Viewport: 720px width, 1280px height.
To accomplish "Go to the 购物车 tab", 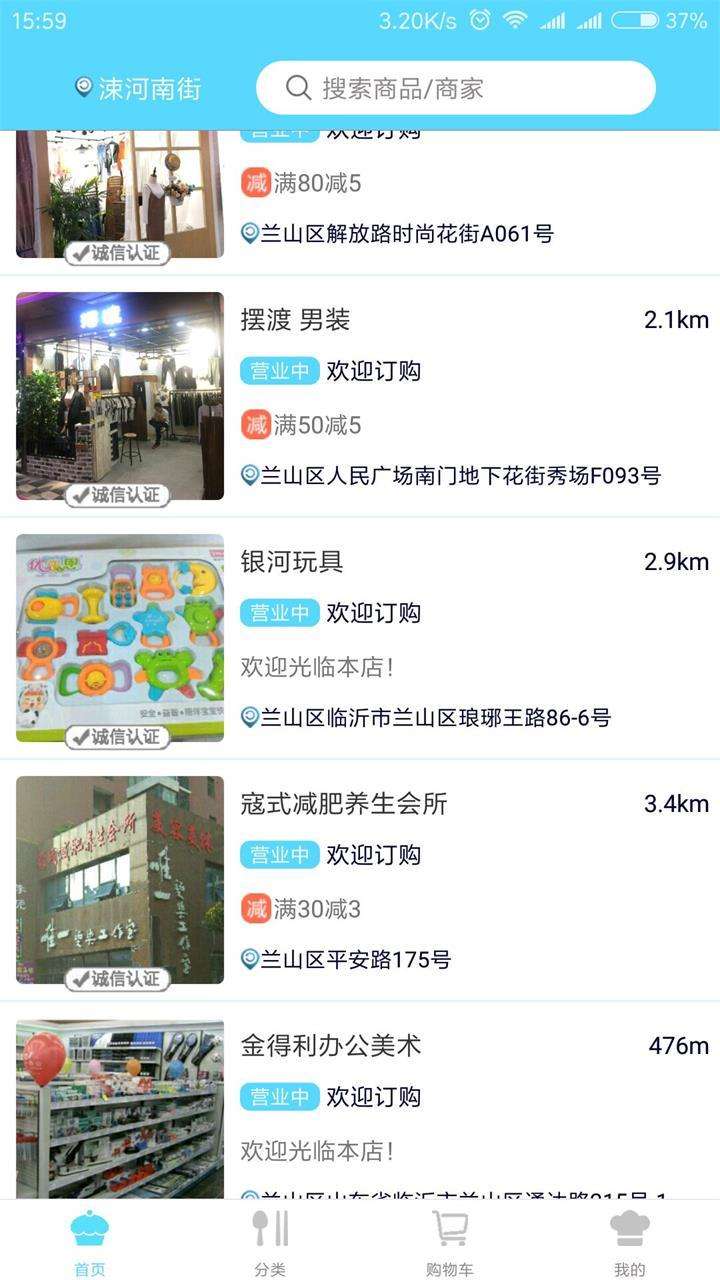I will (x=450, y=1242).
